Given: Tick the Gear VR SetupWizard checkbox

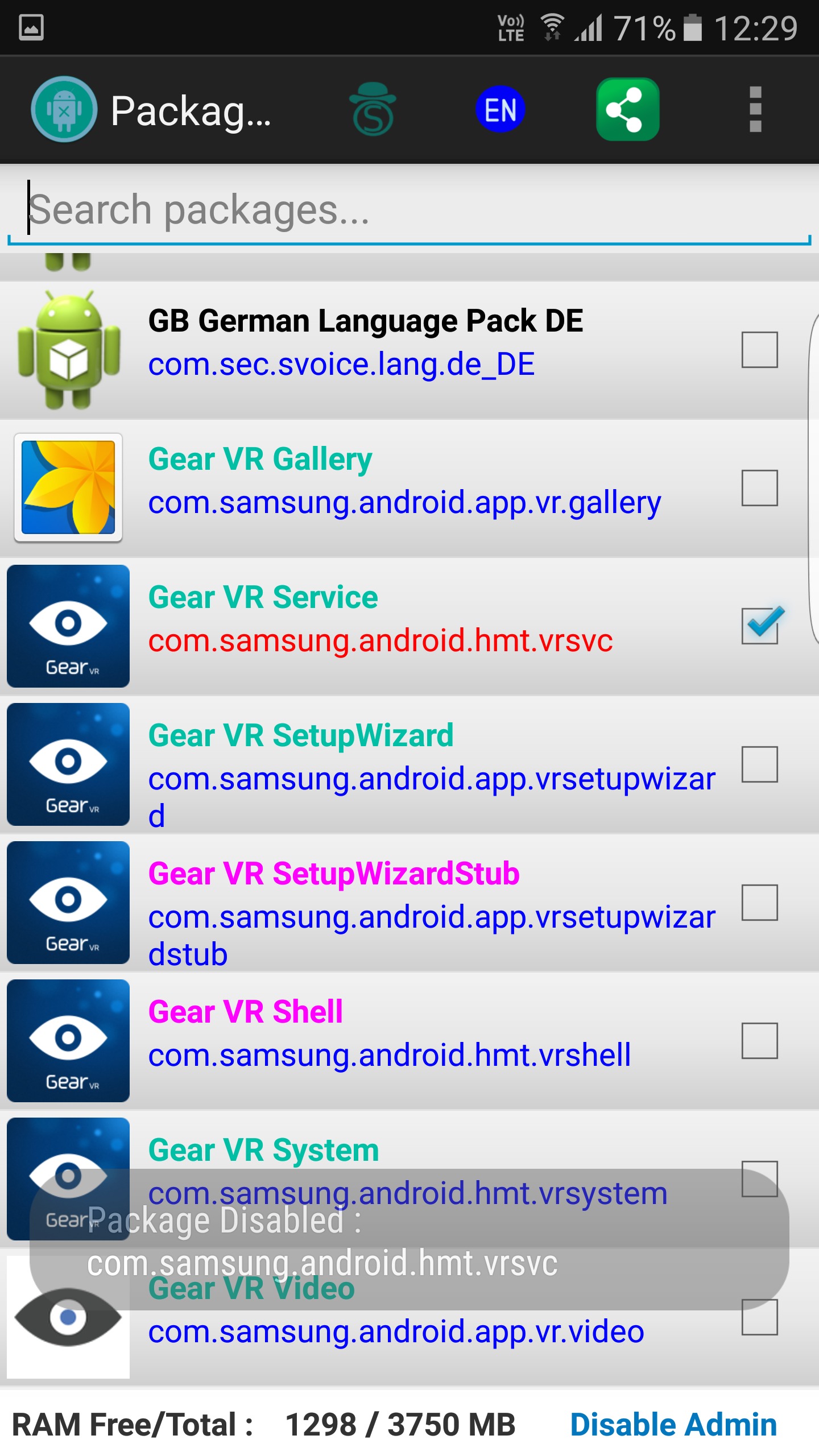Looking at the screenshot, I should [x=759, y=764].
